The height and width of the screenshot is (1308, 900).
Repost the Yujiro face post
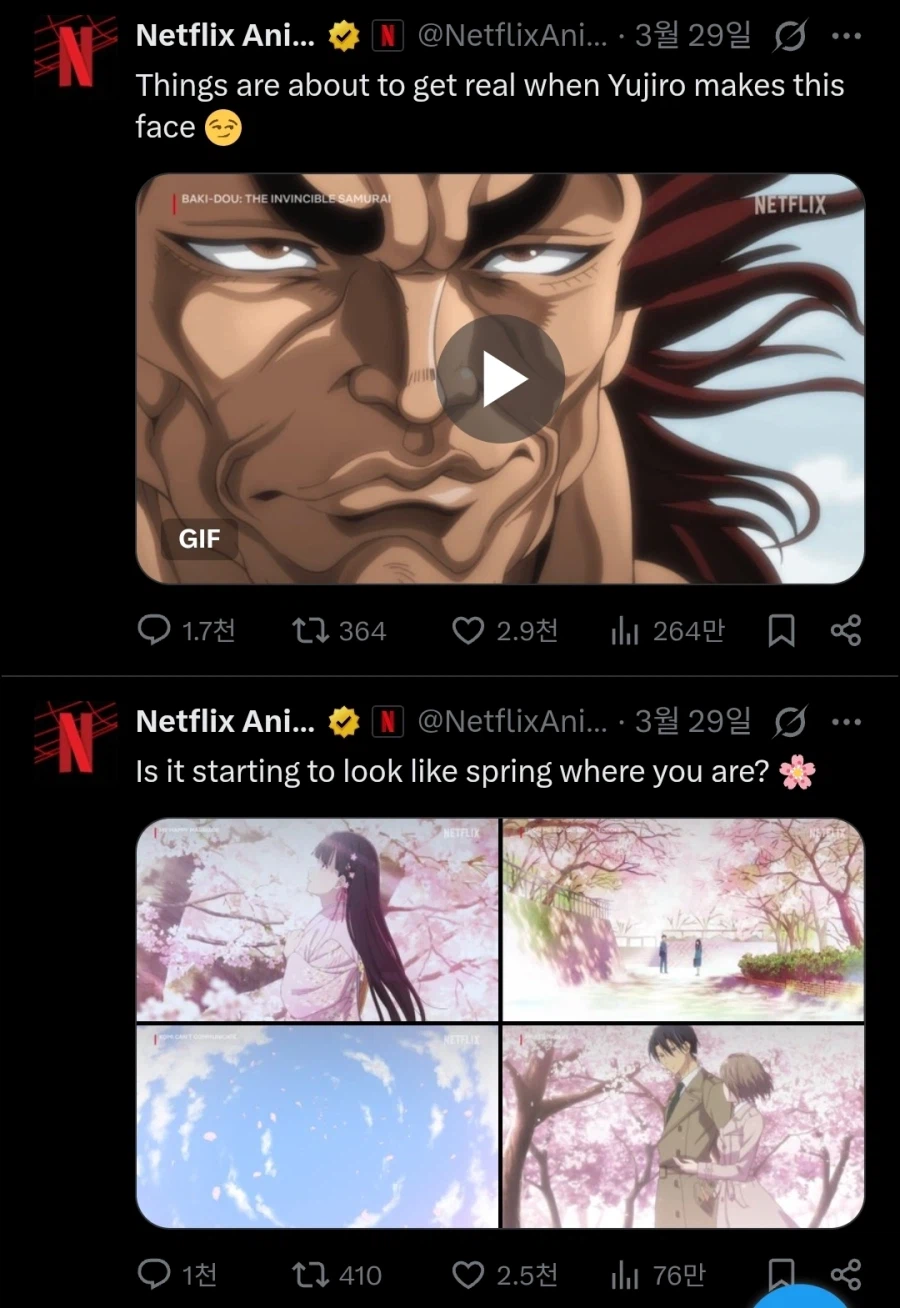[x=305, y=631]
